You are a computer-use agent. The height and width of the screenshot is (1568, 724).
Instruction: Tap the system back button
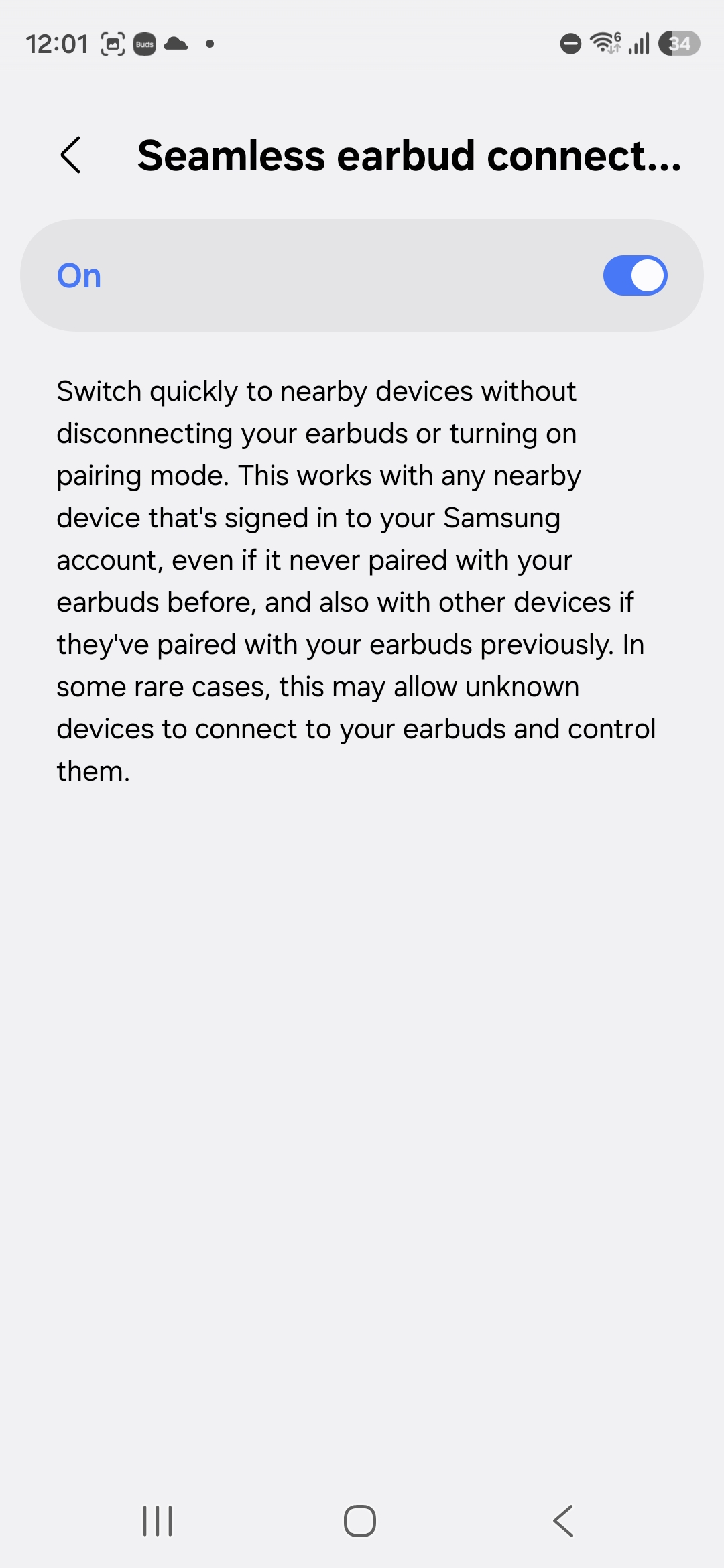coord(564,1520)
